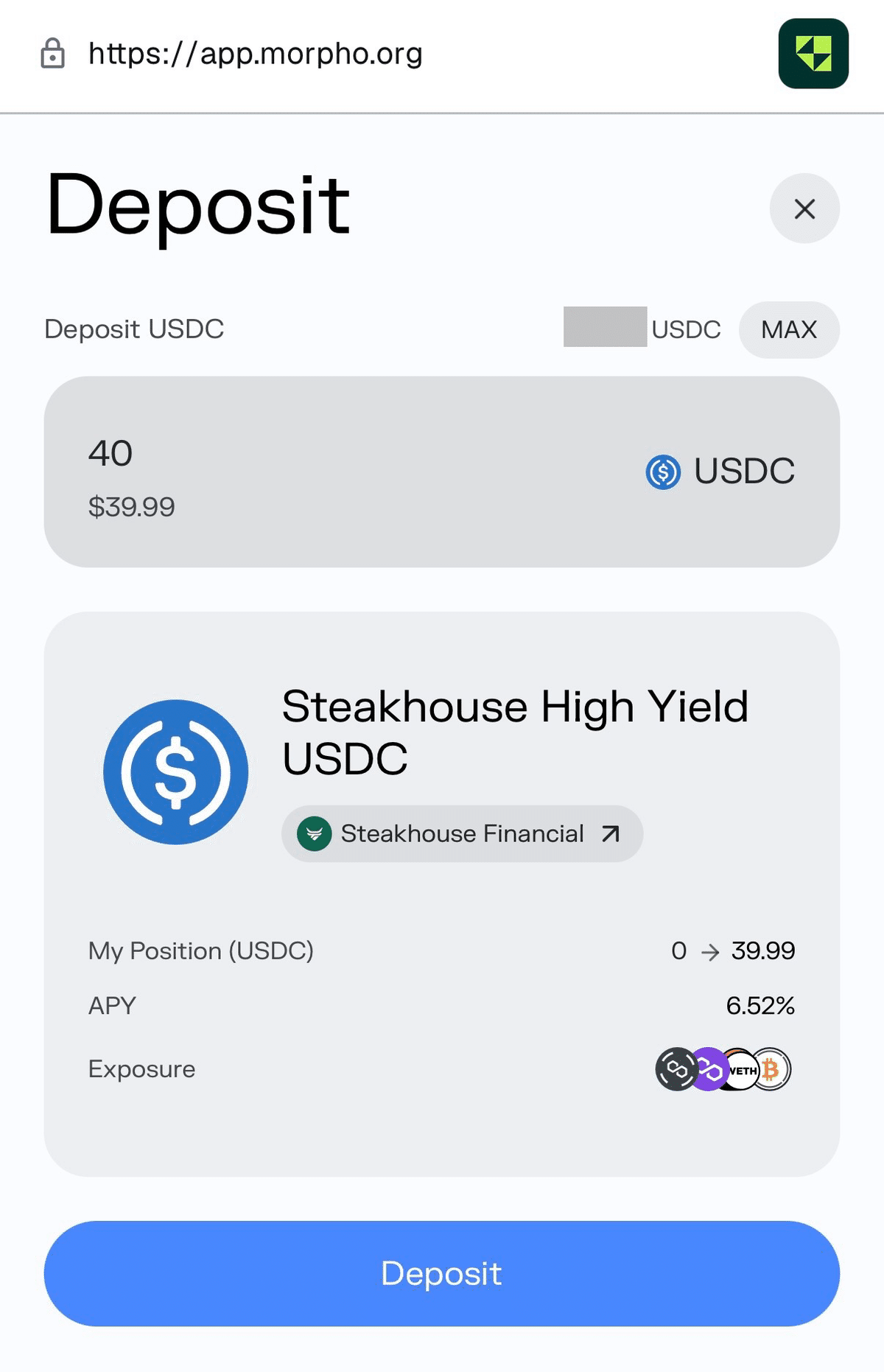Click MAX to deposit full balance
884x1372 pixels.
coord(789,329)
